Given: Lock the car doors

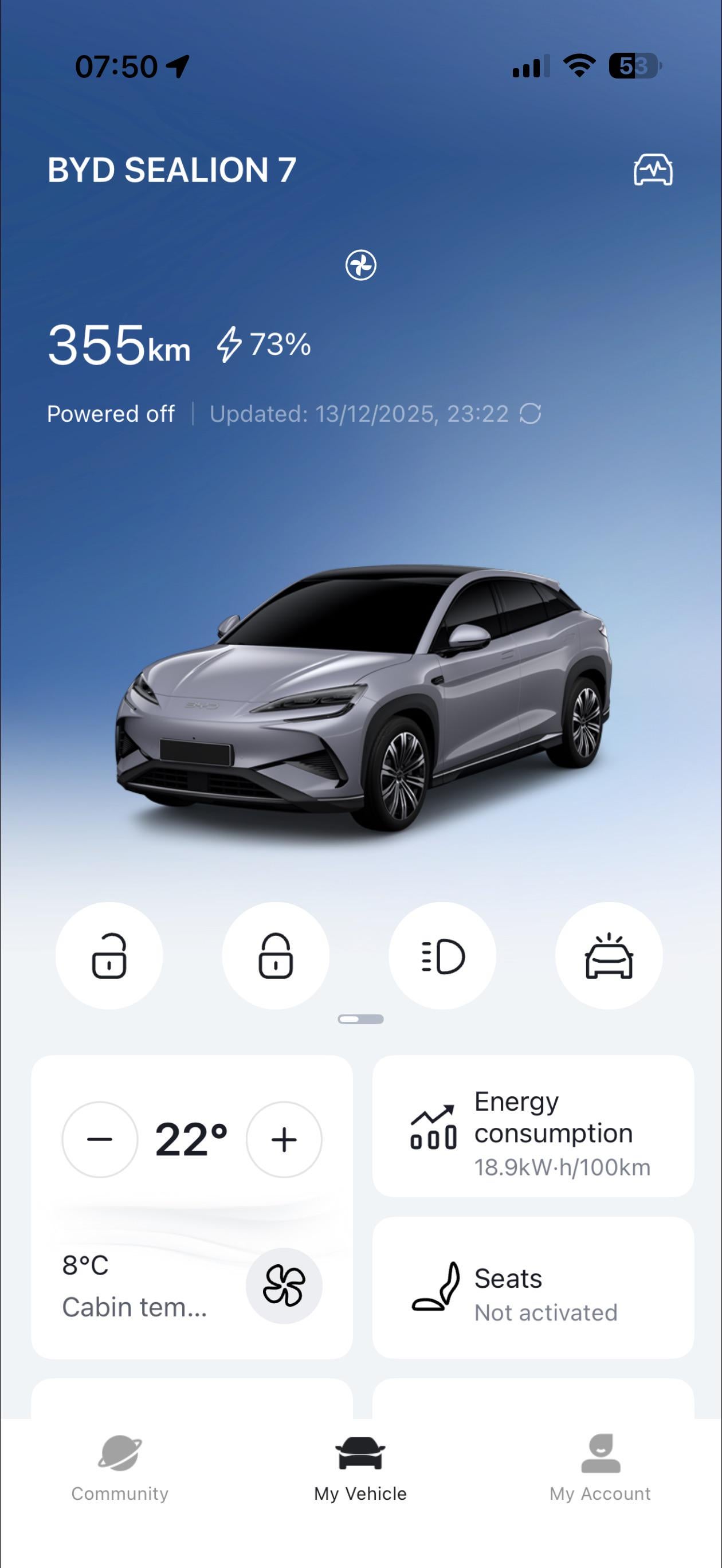Looking at the screenshot, I should (x=276, y=956).
